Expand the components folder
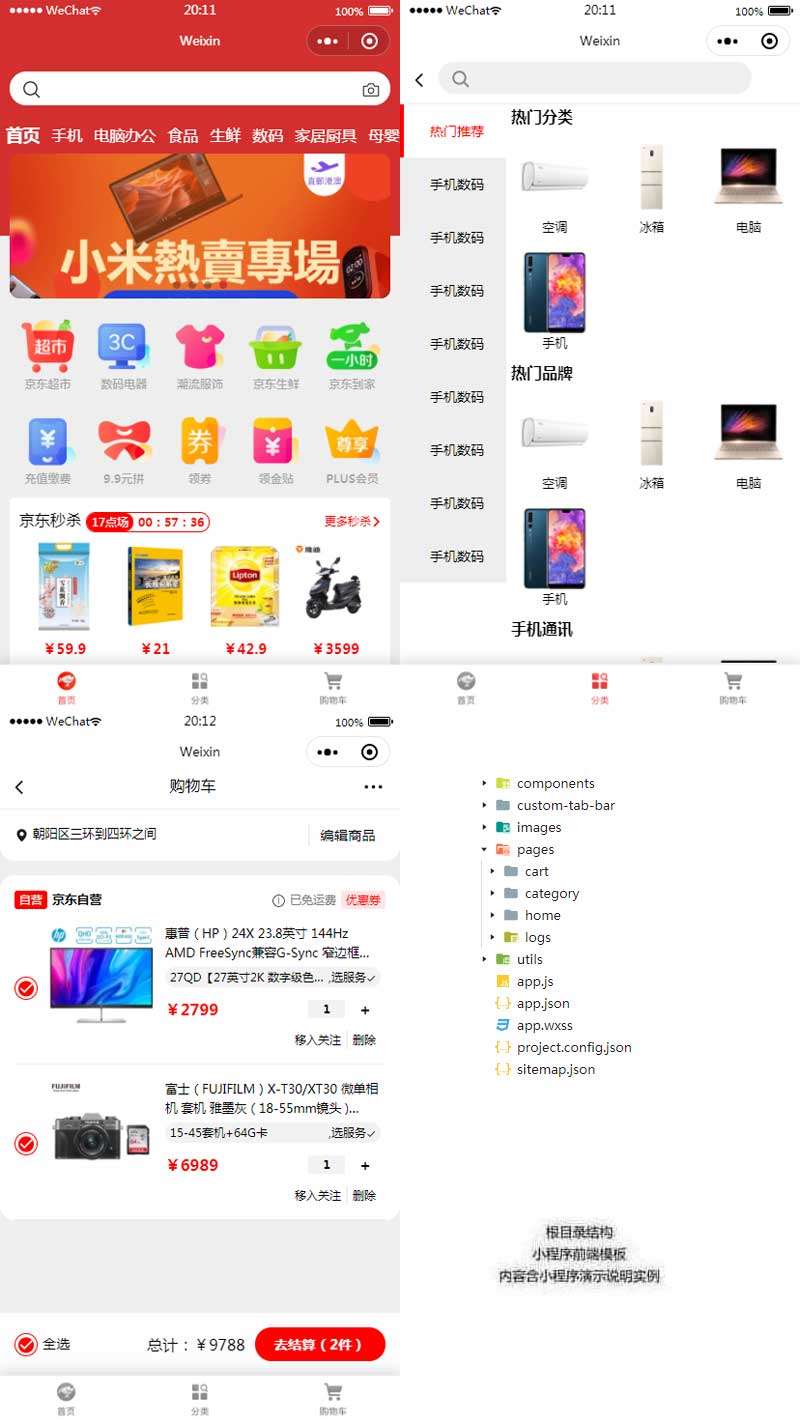The image size is (800, 1422). coord(485,783)
